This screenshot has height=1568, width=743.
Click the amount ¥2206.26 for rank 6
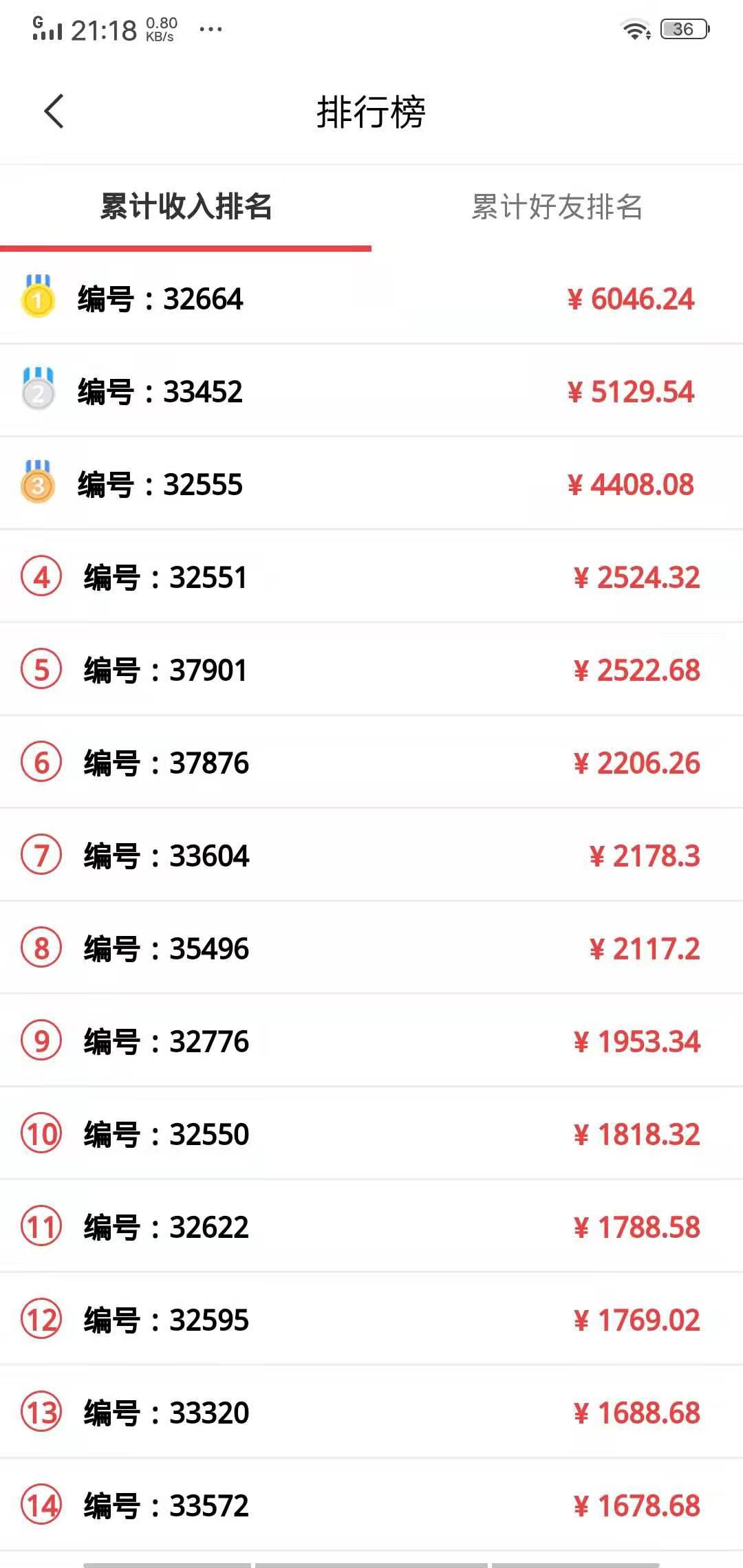pyautogui.click(x=636, y=763)
